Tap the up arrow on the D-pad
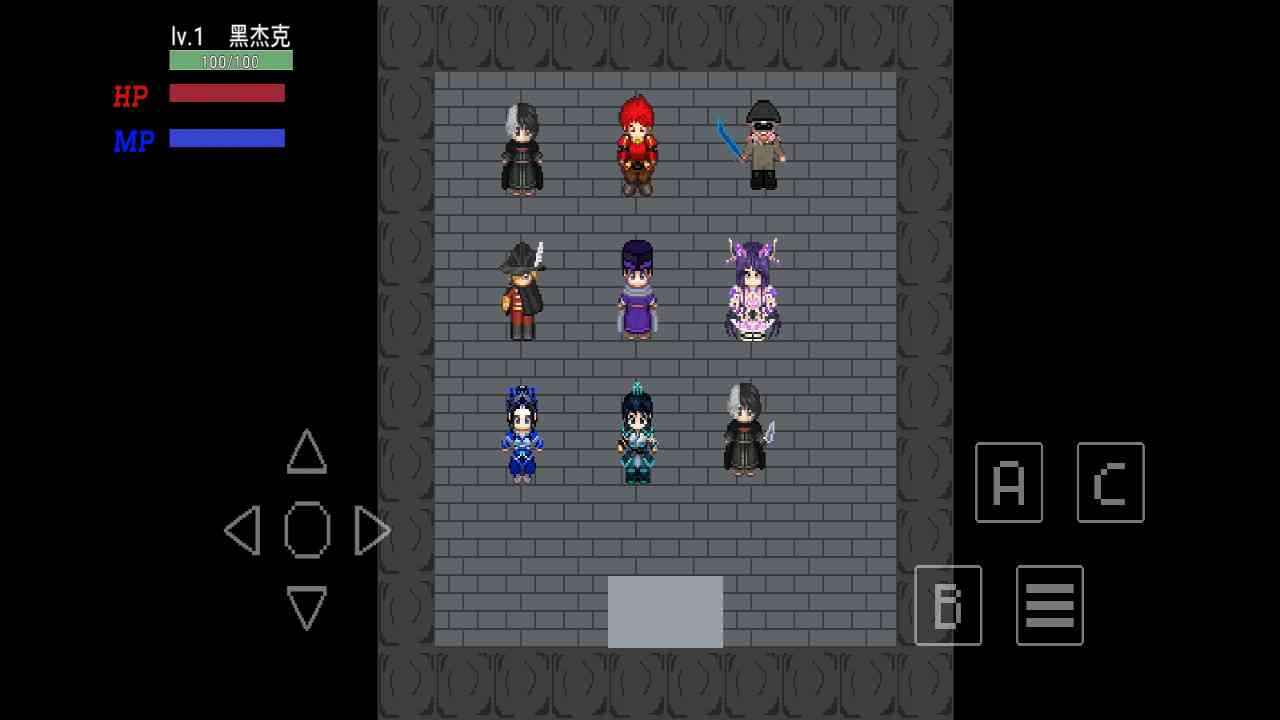The image size is (1280, 720). coord(307,453)
